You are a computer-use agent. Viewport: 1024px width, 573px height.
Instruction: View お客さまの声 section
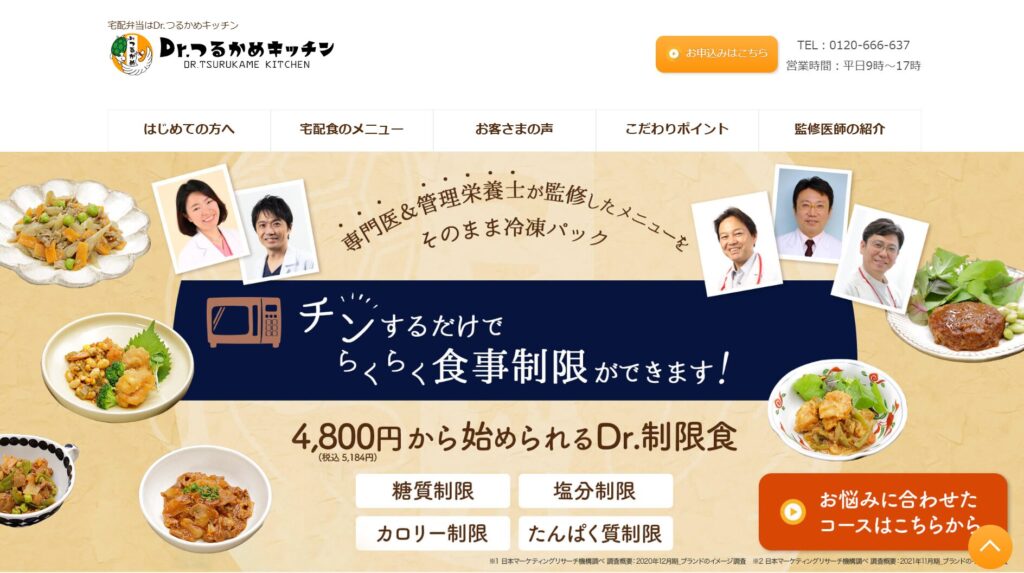[x=514, y=129]
